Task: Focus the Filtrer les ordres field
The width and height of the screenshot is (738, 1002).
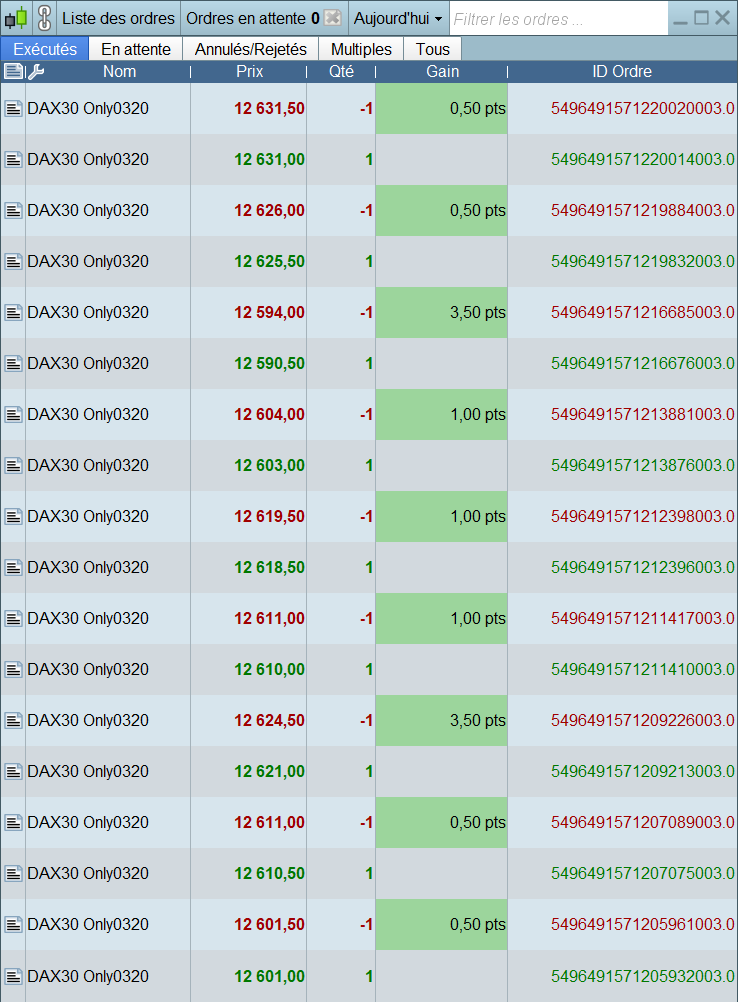Action: pos(558,18)
